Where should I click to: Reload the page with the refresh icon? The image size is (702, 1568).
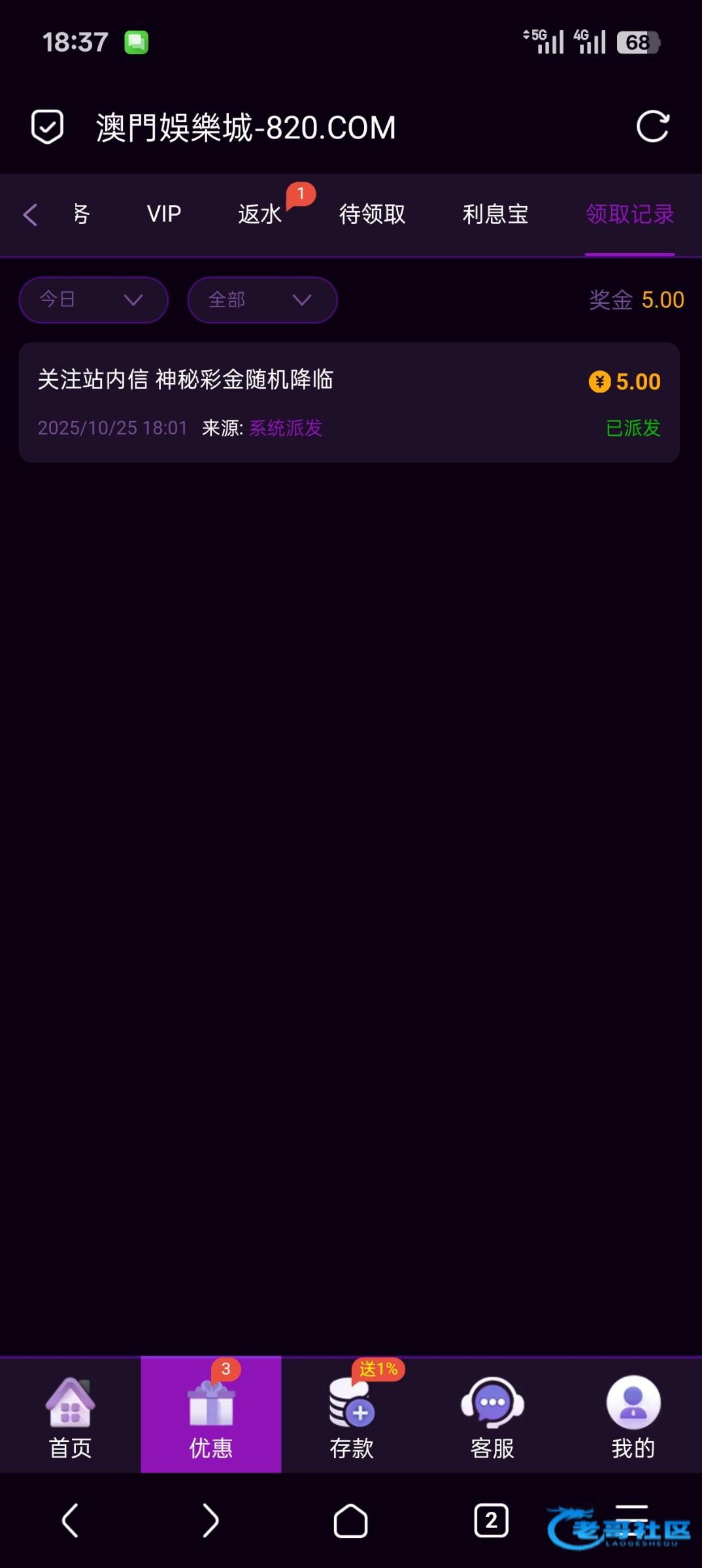point(653,126)
